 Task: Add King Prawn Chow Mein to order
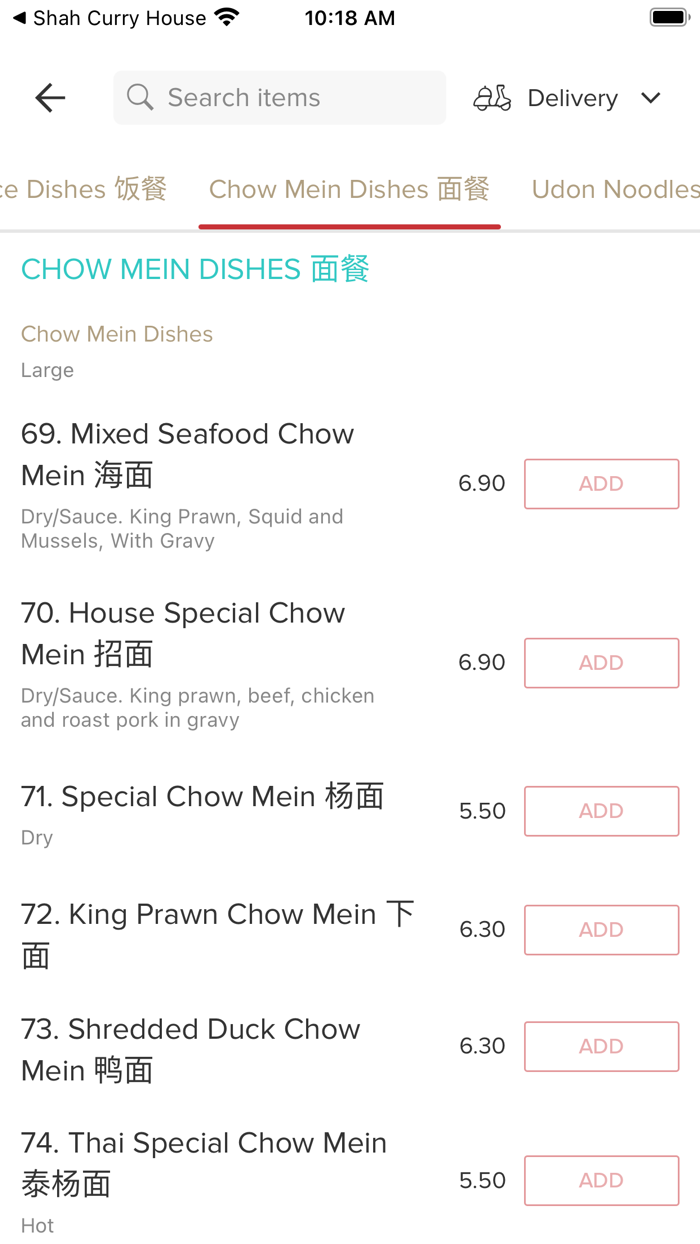[x=601, y=930]
